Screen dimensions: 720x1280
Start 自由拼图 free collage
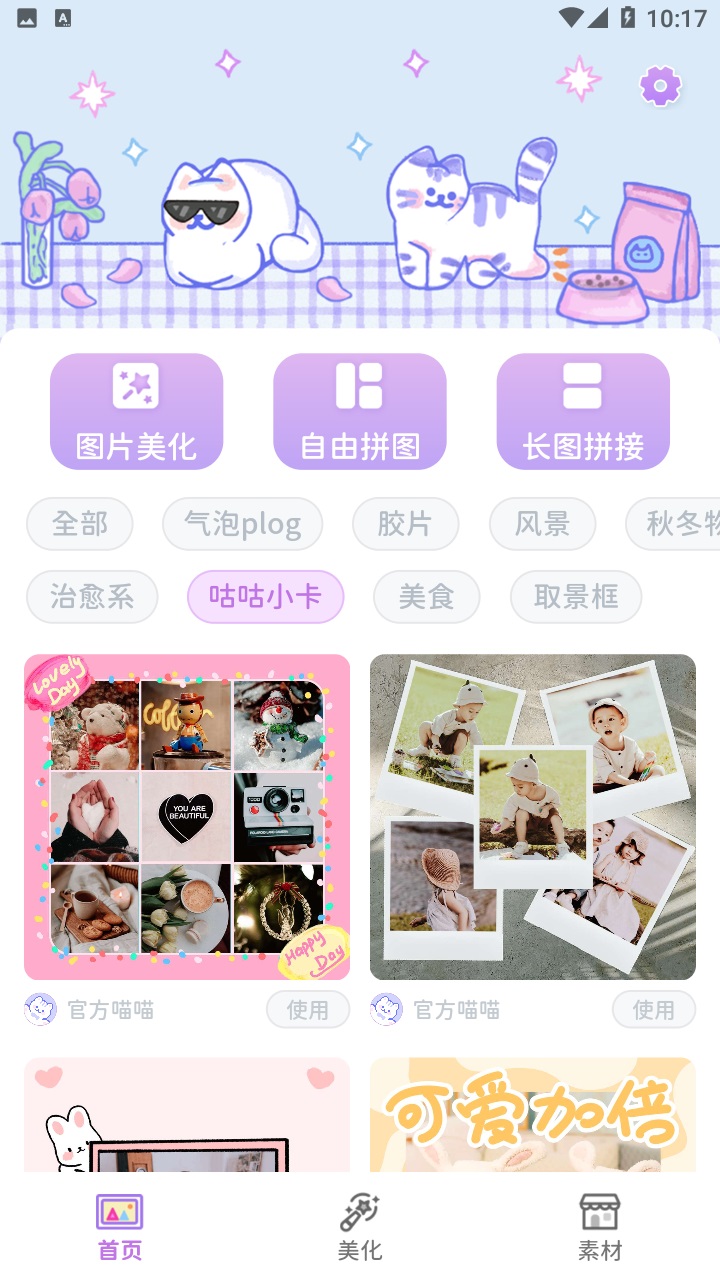click(x=359, y=411)
